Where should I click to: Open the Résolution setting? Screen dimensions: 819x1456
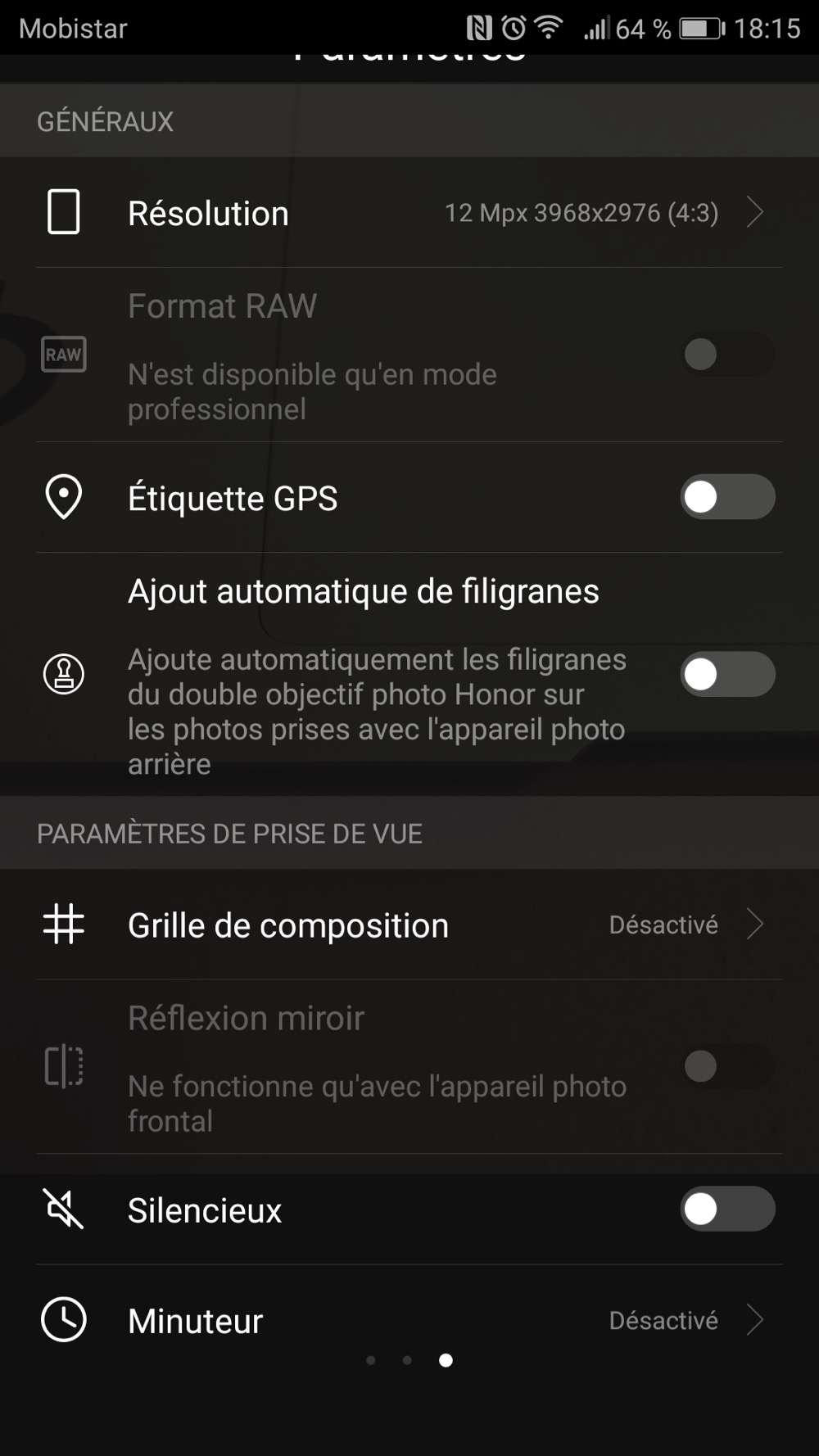(409, 214)
